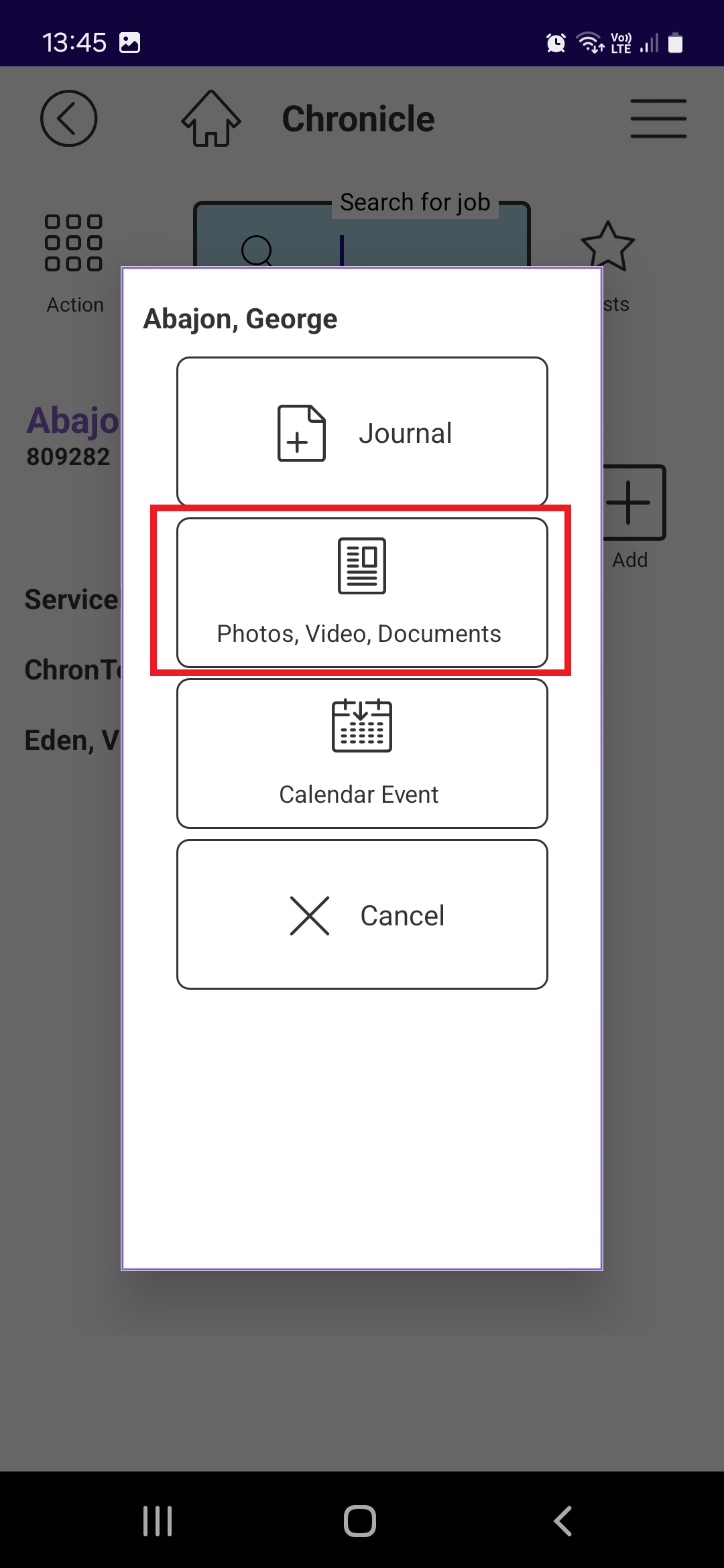Select the Journal option
Image resolution: width=724 pixels, height=1568 pixels.
362,432
